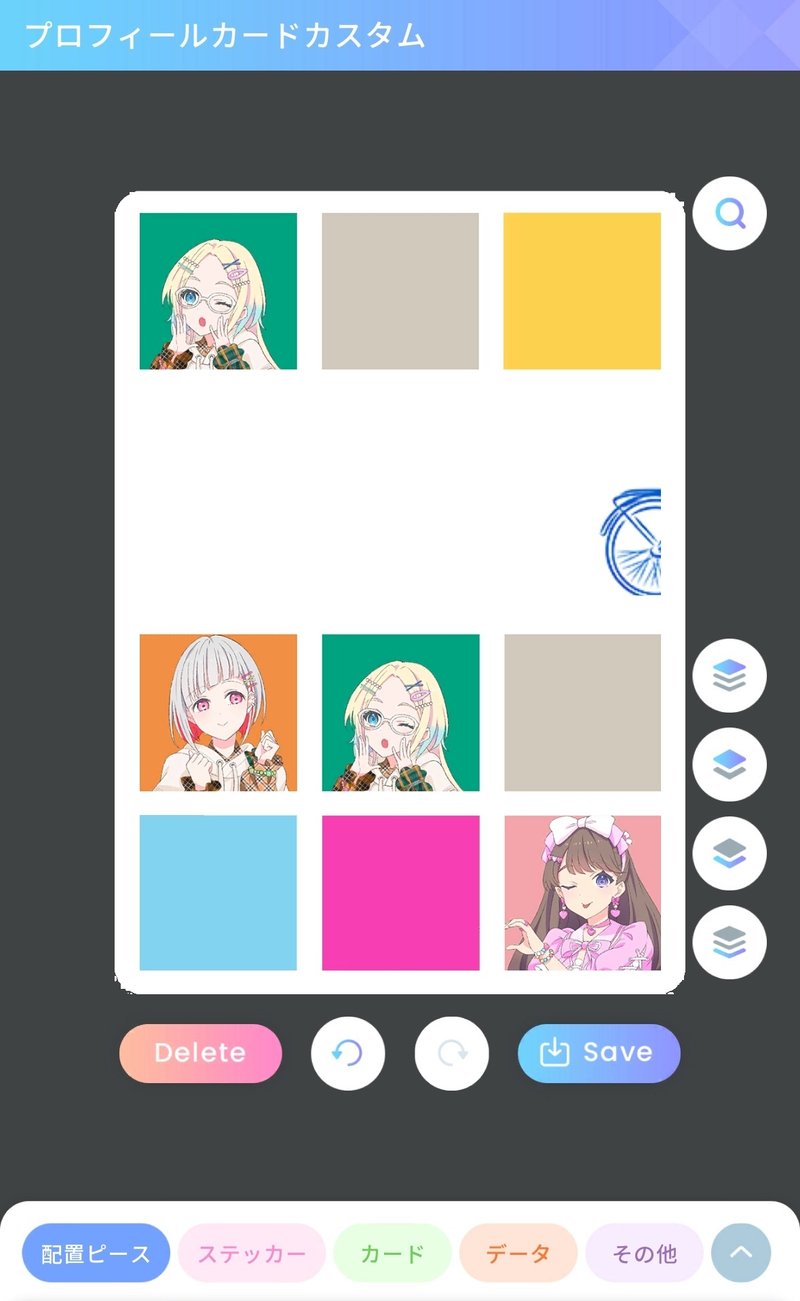Expand the bottom panel with the up chevron
This screenshot has height=1301, width=800.
click(741, 1253)
